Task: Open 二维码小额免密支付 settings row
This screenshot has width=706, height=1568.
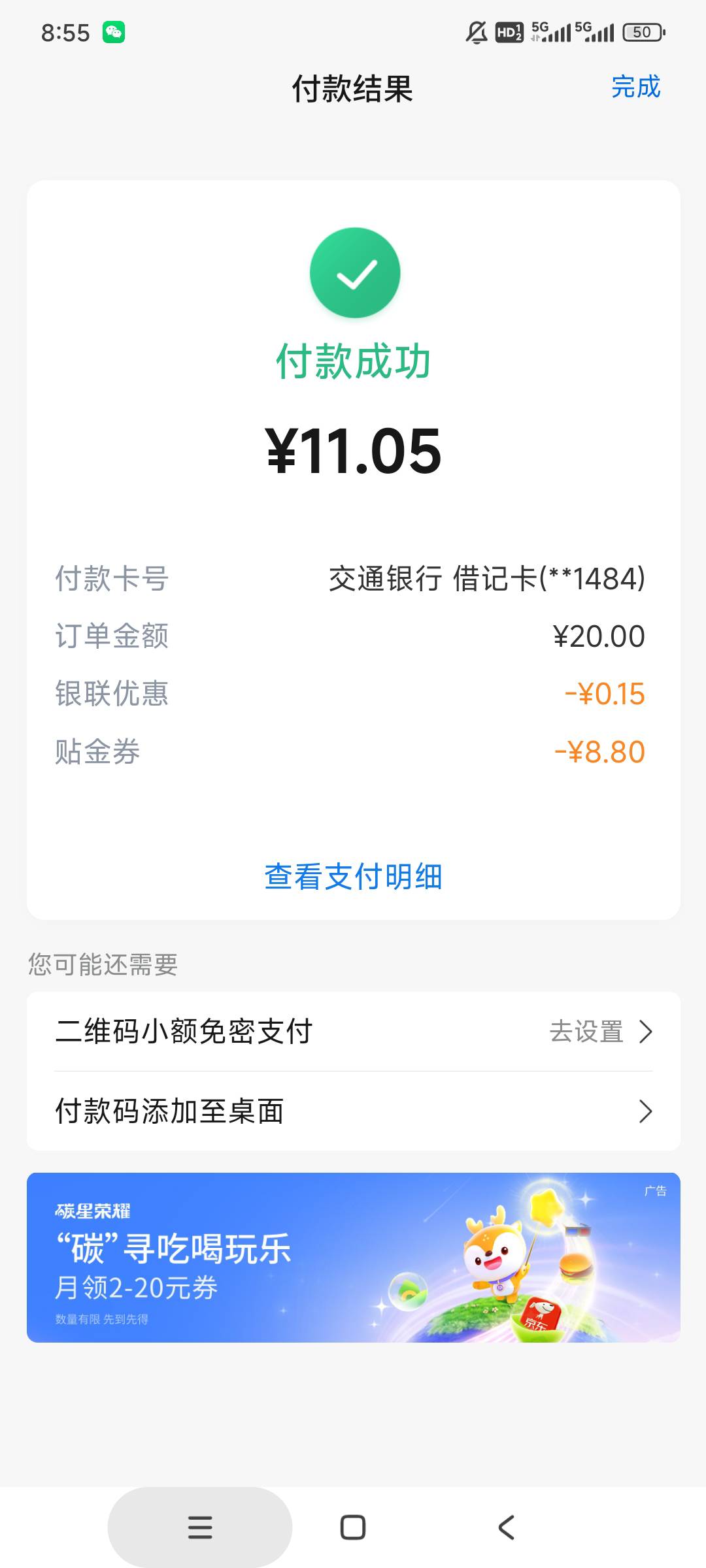Action: tap(353, 1032)
